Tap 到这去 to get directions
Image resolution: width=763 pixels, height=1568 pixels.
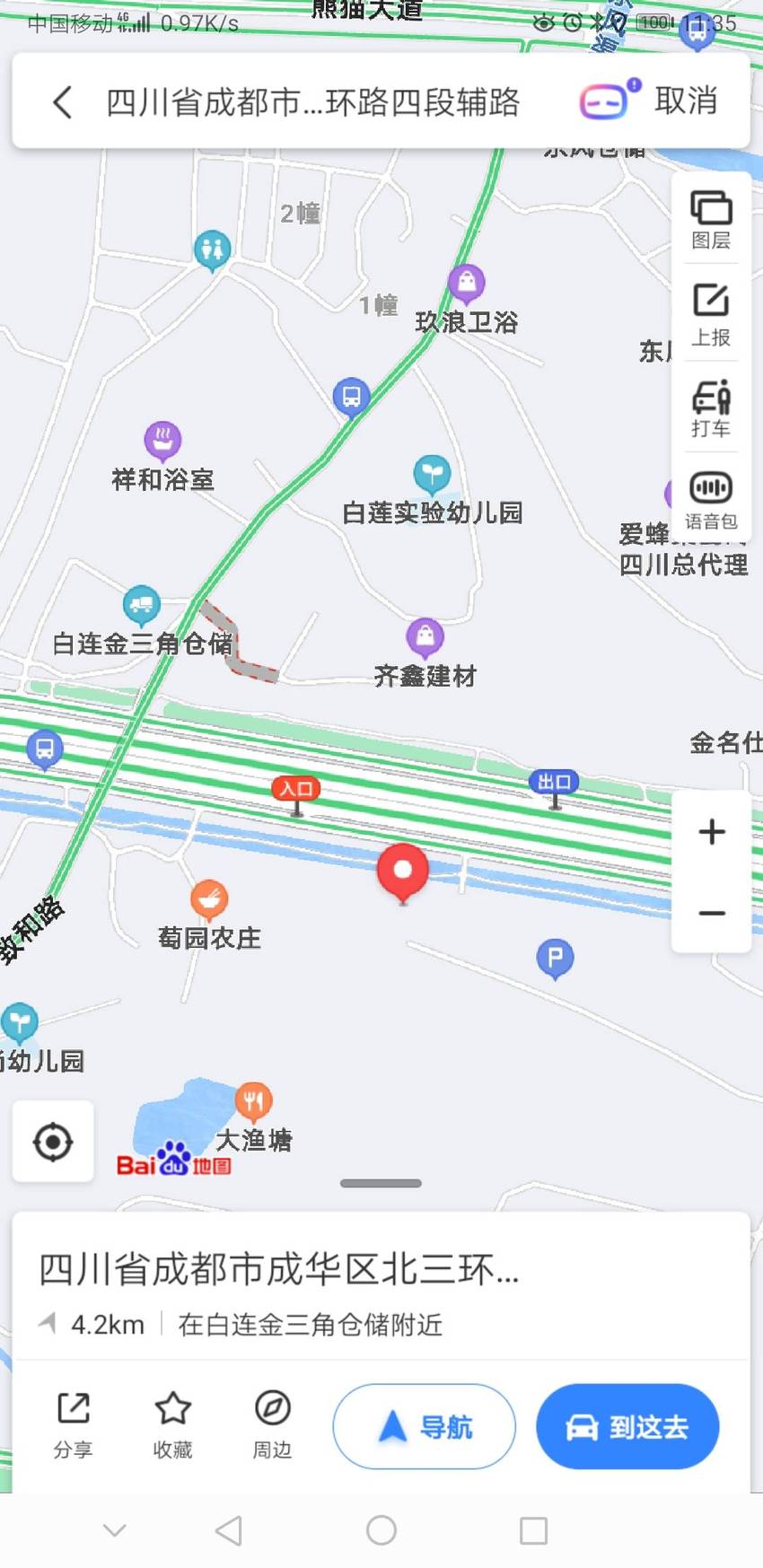coord(627,1426)
